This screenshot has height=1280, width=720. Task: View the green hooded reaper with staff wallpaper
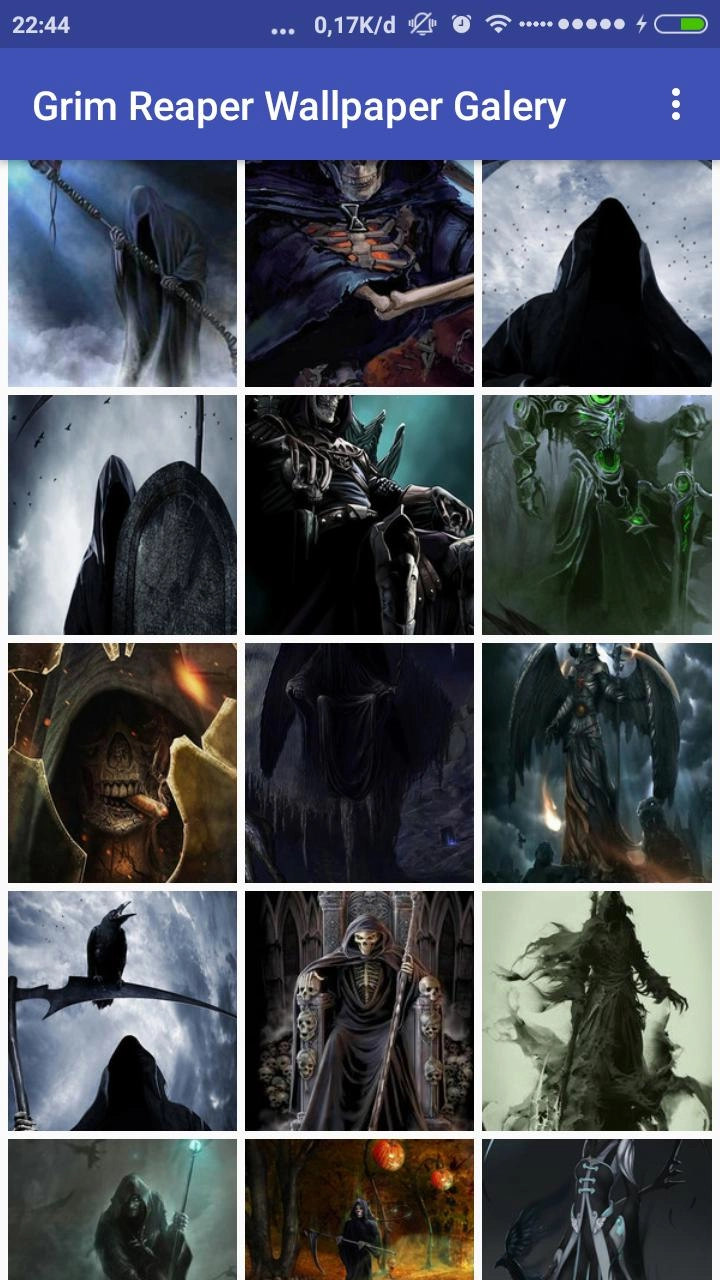(122, 1210)
